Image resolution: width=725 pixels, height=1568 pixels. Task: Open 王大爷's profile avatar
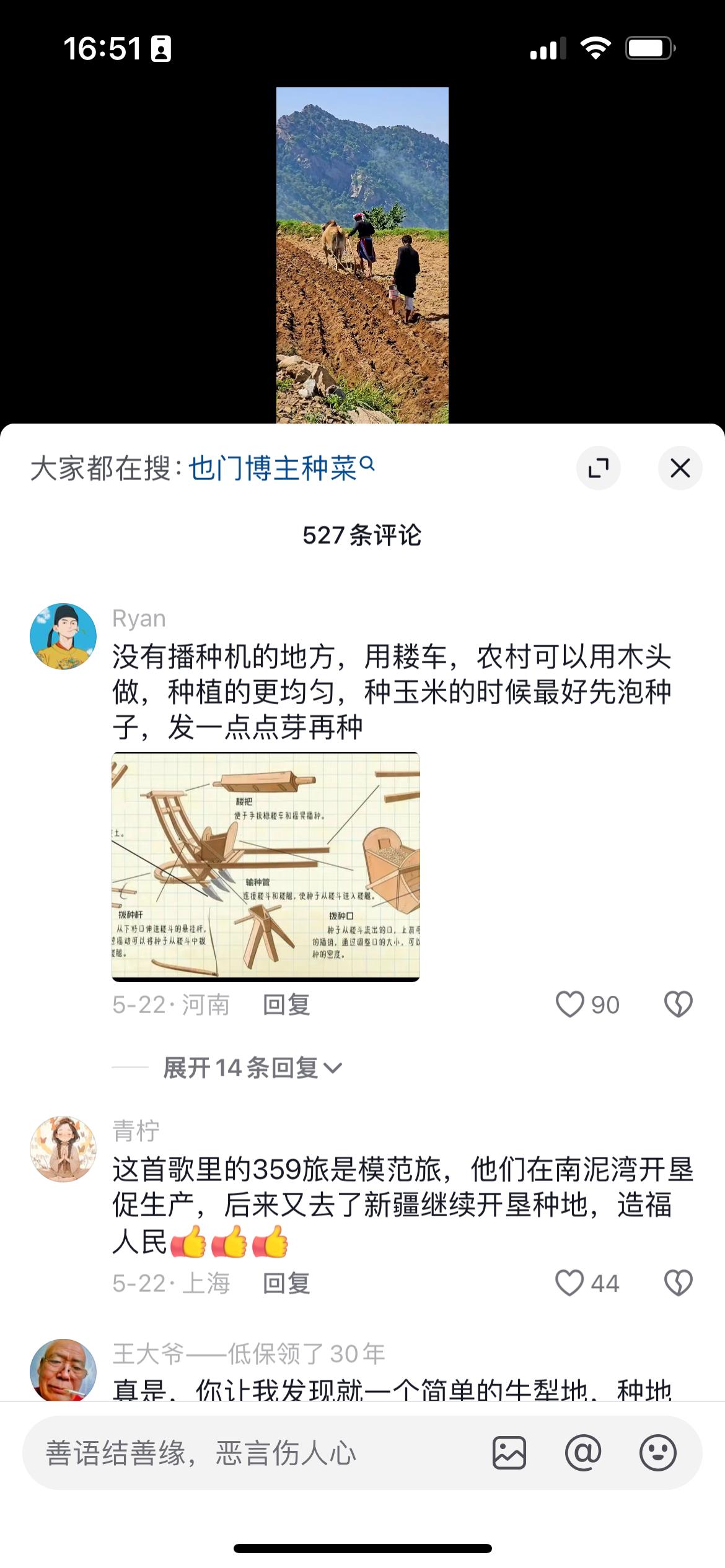click(63, 1370)
